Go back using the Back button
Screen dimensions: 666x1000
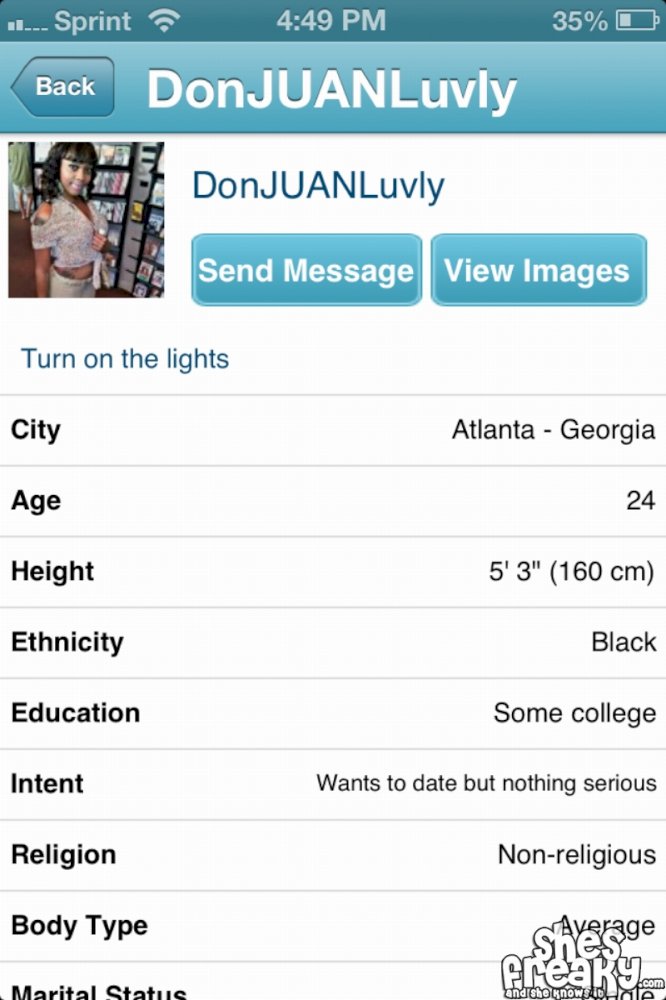64,87
